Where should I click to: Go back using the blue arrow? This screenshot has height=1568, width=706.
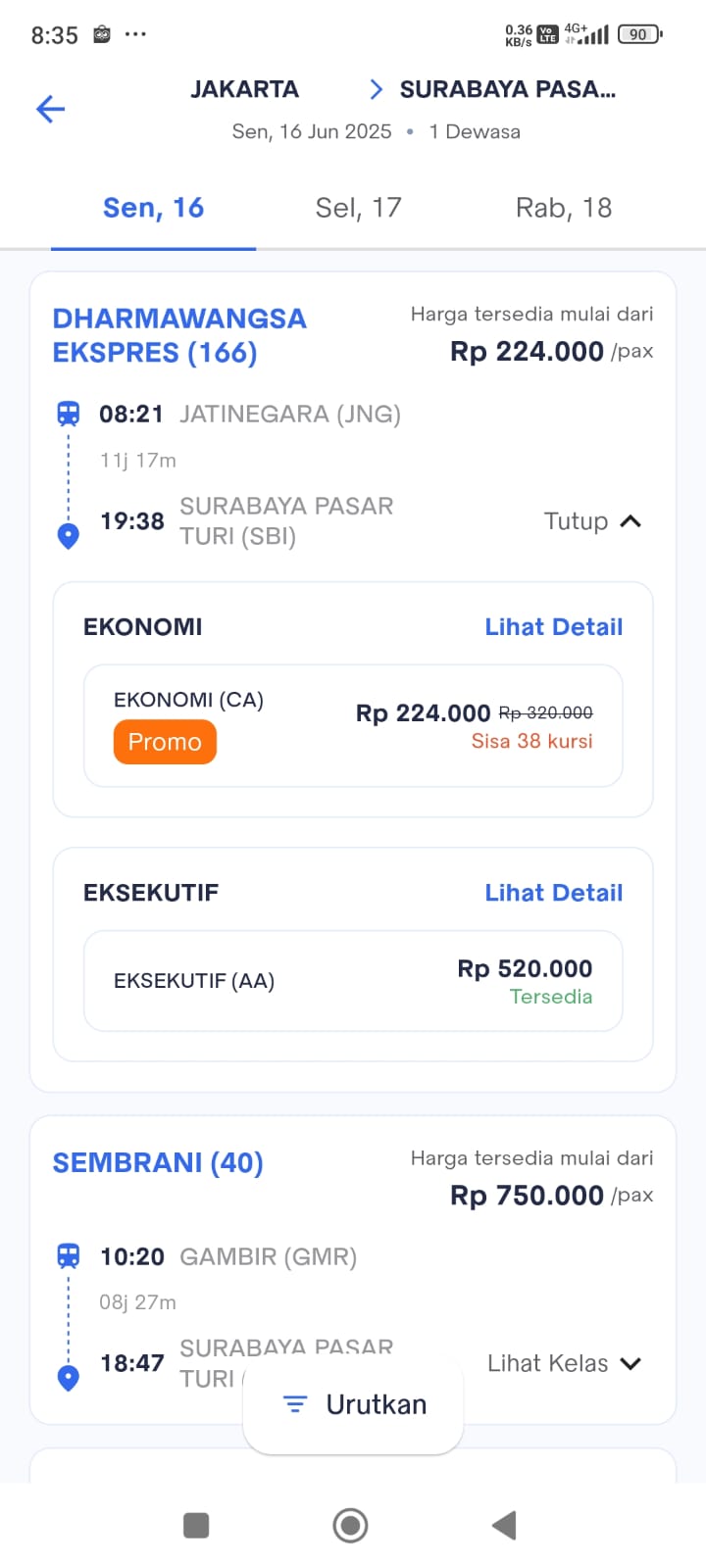[x=50, y=109]
